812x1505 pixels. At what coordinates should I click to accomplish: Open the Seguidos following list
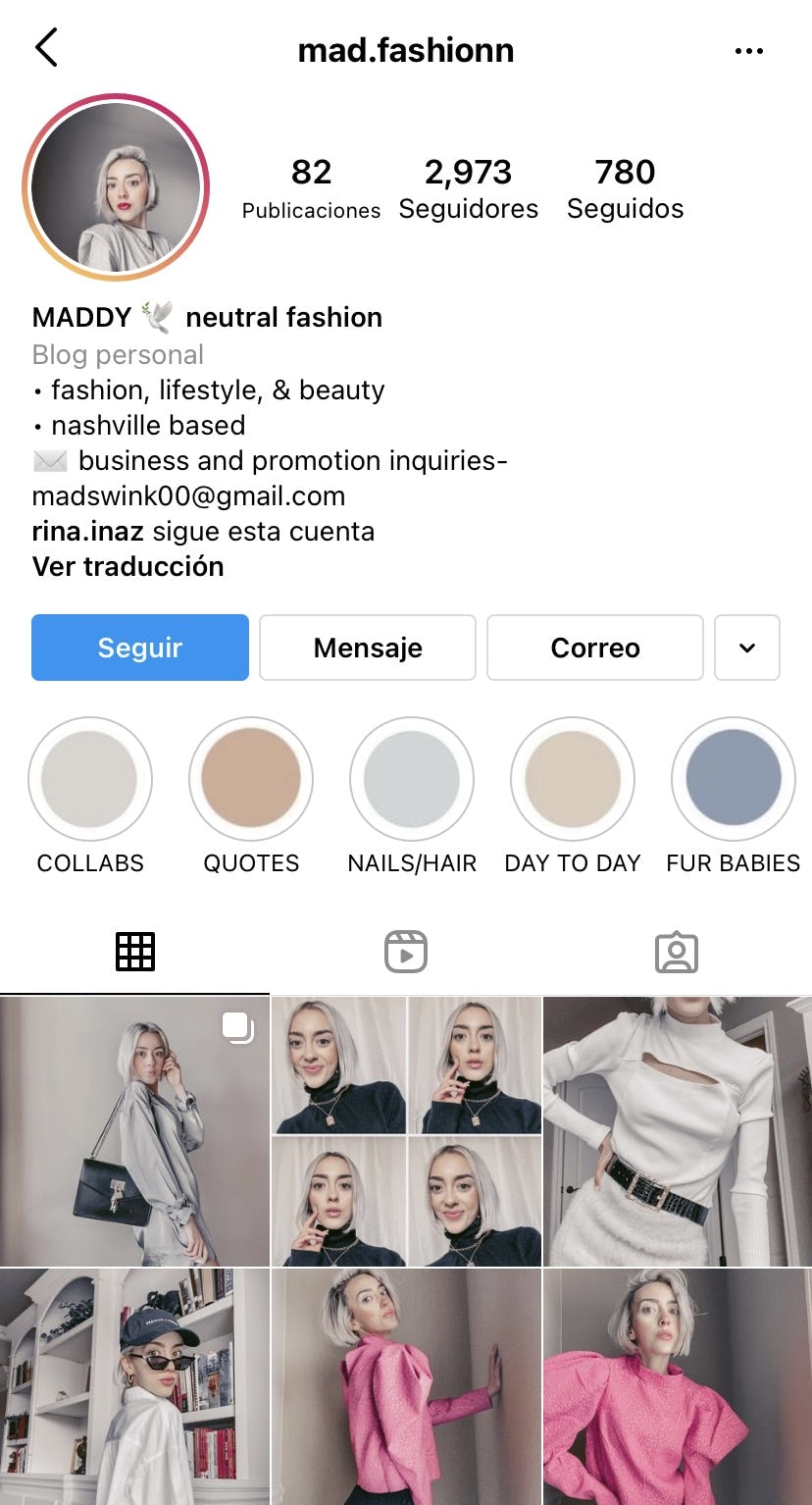pos(625,188)
